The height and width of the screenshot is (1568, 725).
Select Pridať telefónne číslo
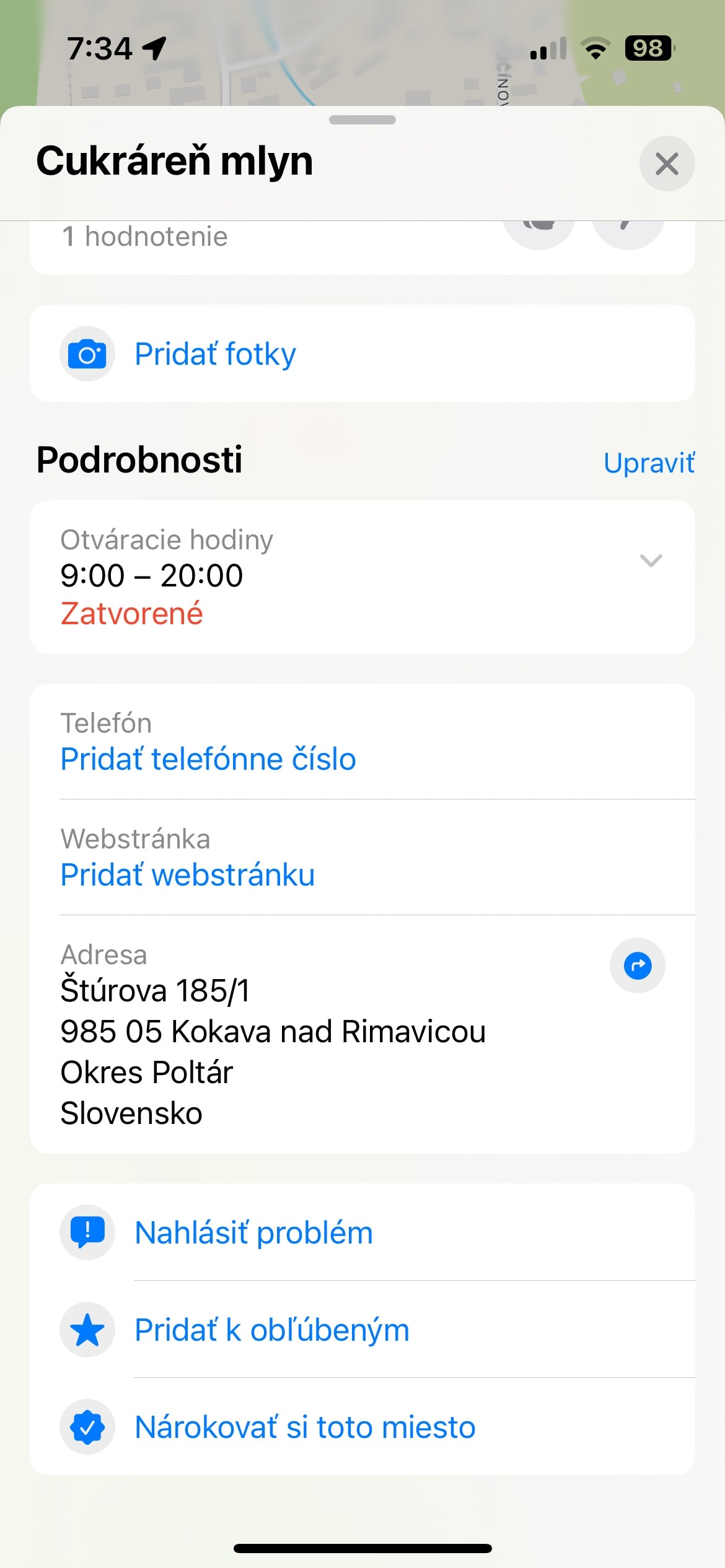coord(208,759)
